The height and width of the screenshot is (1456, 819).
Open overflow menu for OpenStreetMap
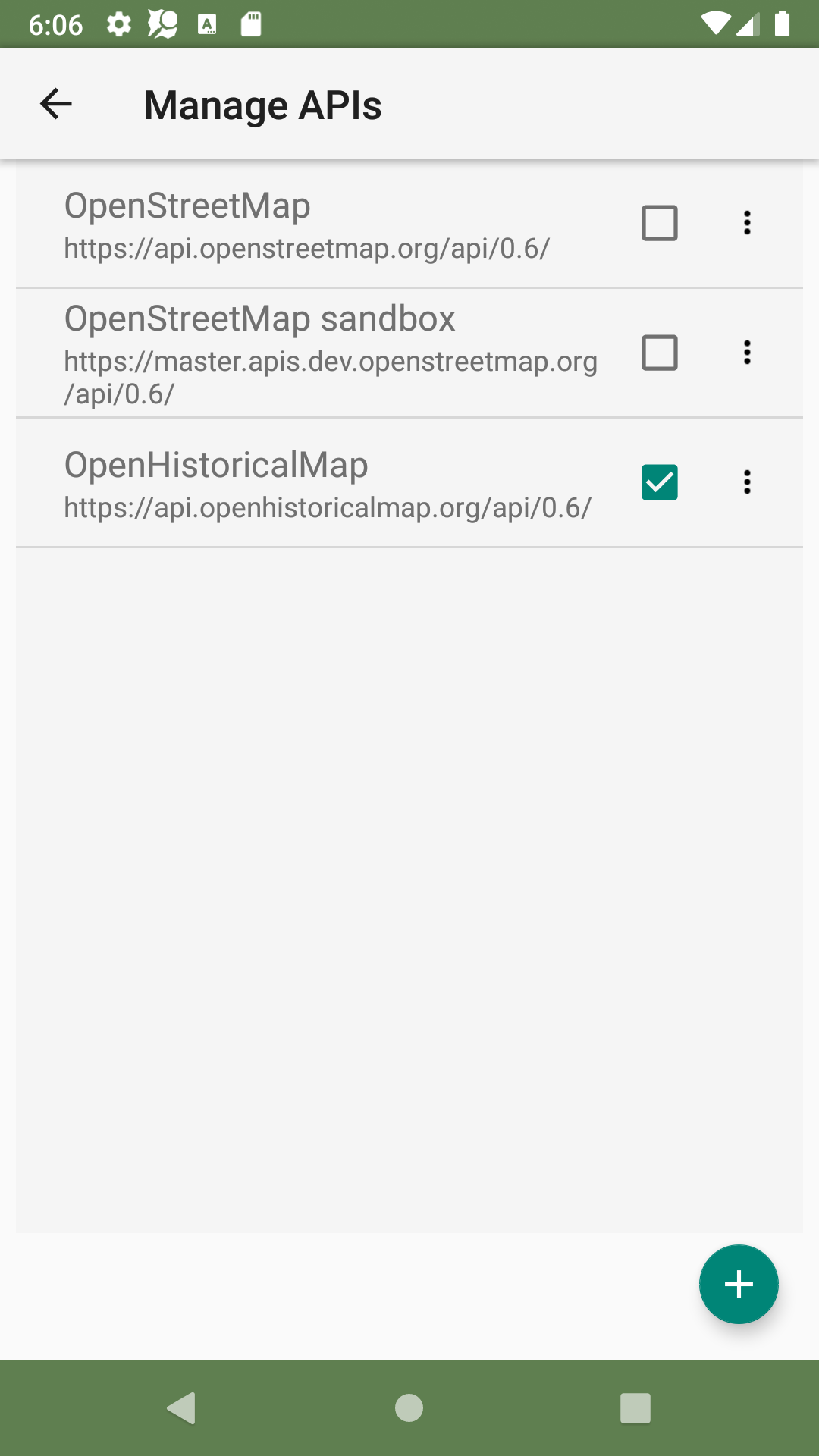click(x=747, y=223)
